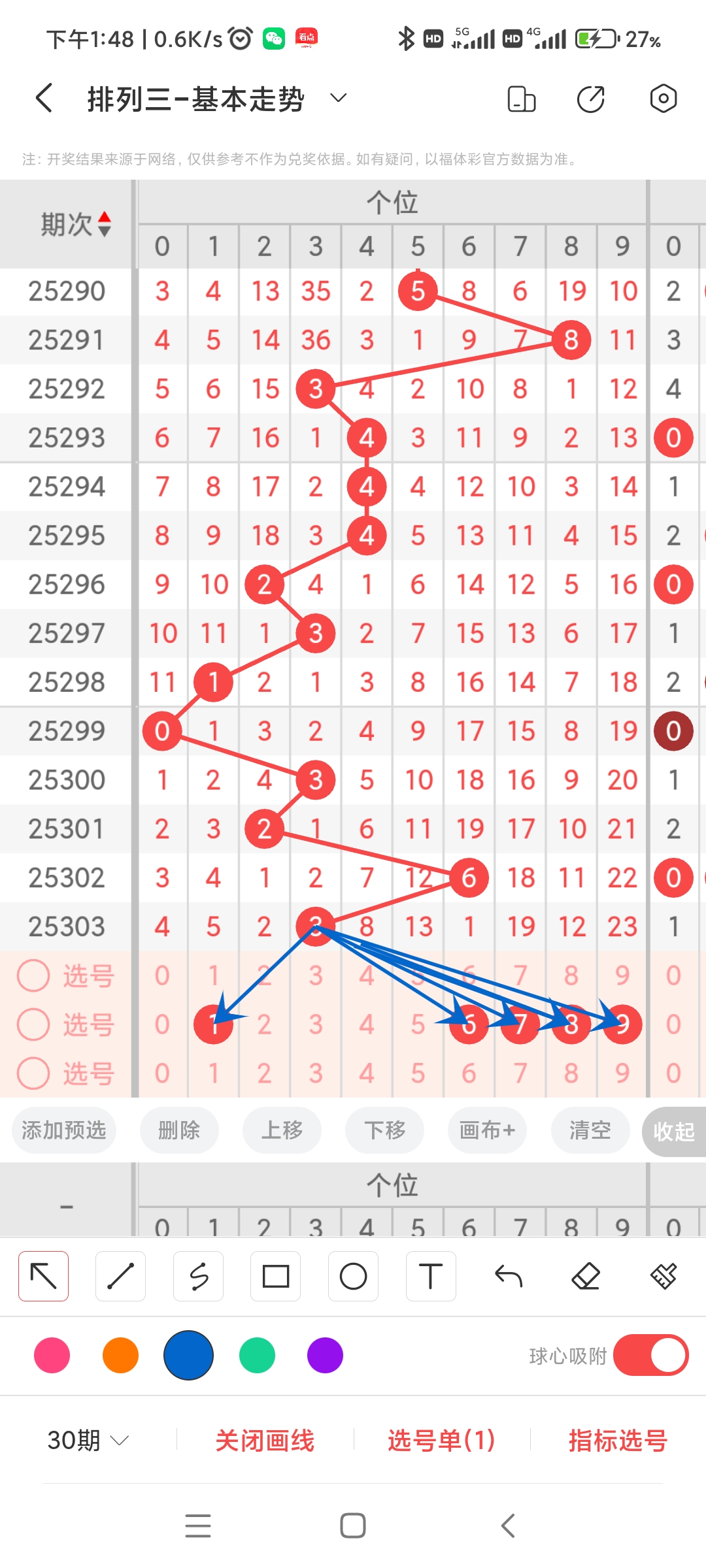Screen dimensions: 706x1568
Task: Select the arrow pointer drawing tool
Action: click(43, 1276)
